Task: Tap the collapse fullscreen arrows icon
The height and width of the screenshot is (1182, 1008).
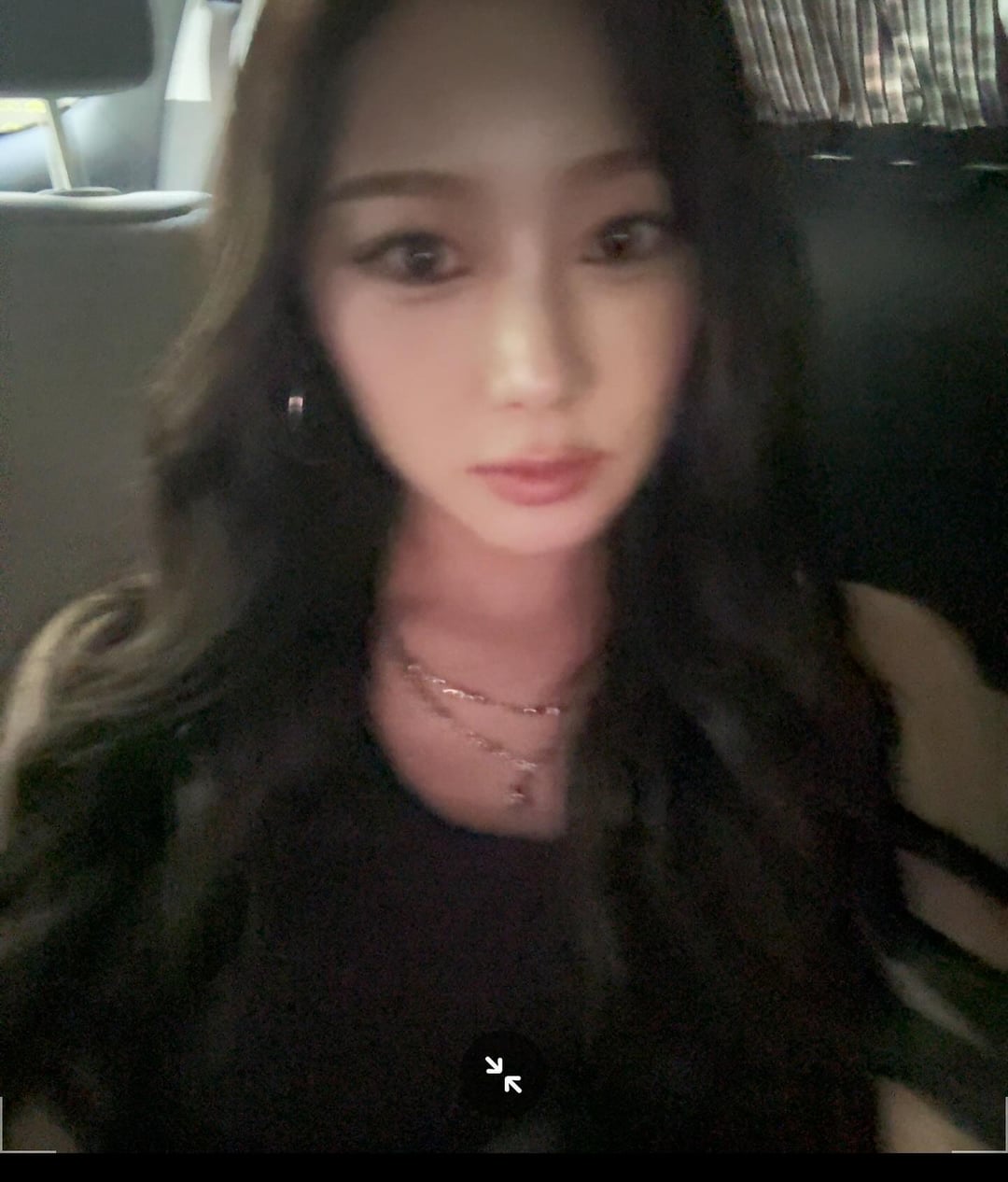Action: coord(504,1074)
